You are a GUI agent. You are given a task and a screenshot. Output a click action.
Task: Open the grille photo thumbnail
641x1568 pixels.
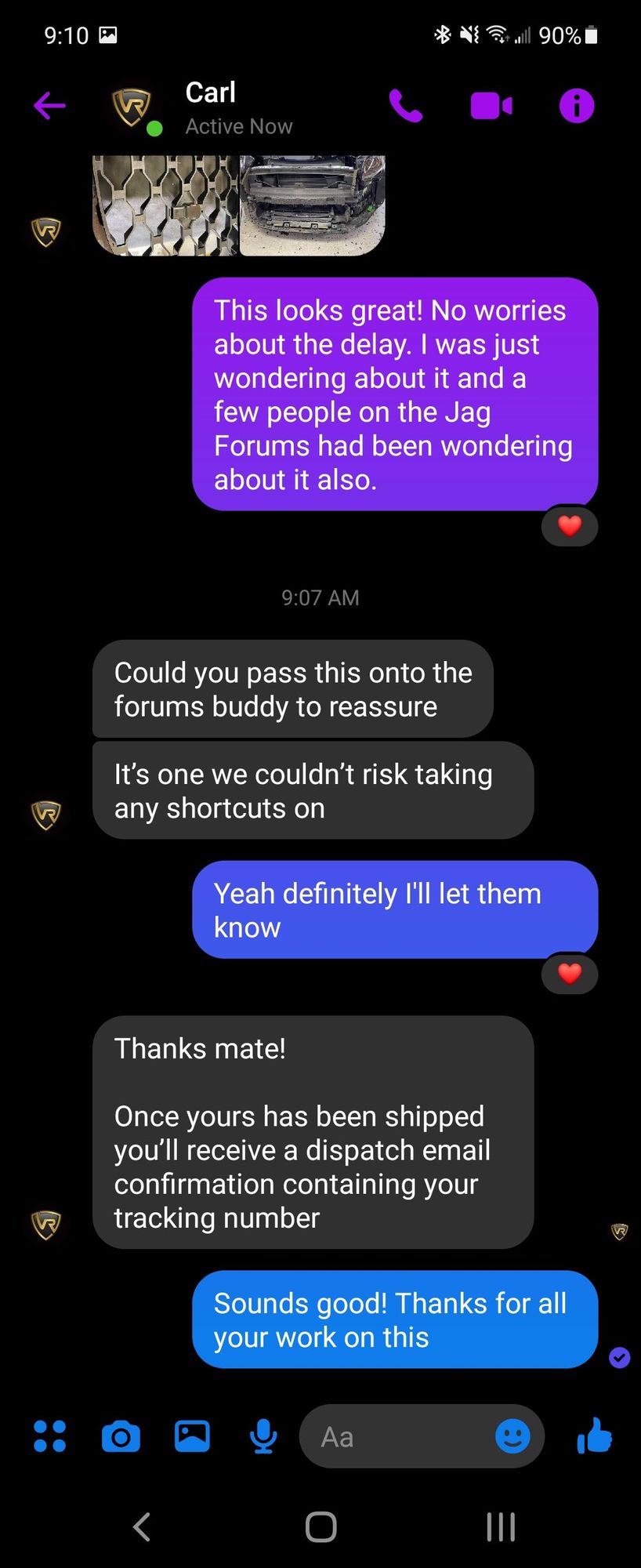[x=165, y=205]
